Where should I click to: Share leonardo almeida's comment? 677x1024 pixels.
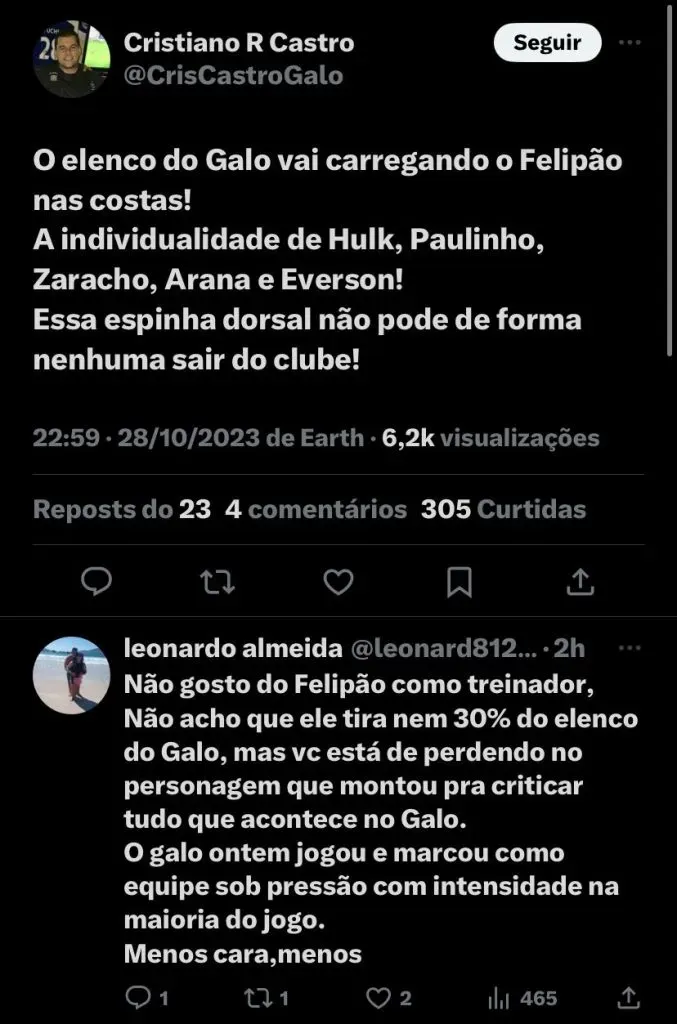(x=629, y=997)
